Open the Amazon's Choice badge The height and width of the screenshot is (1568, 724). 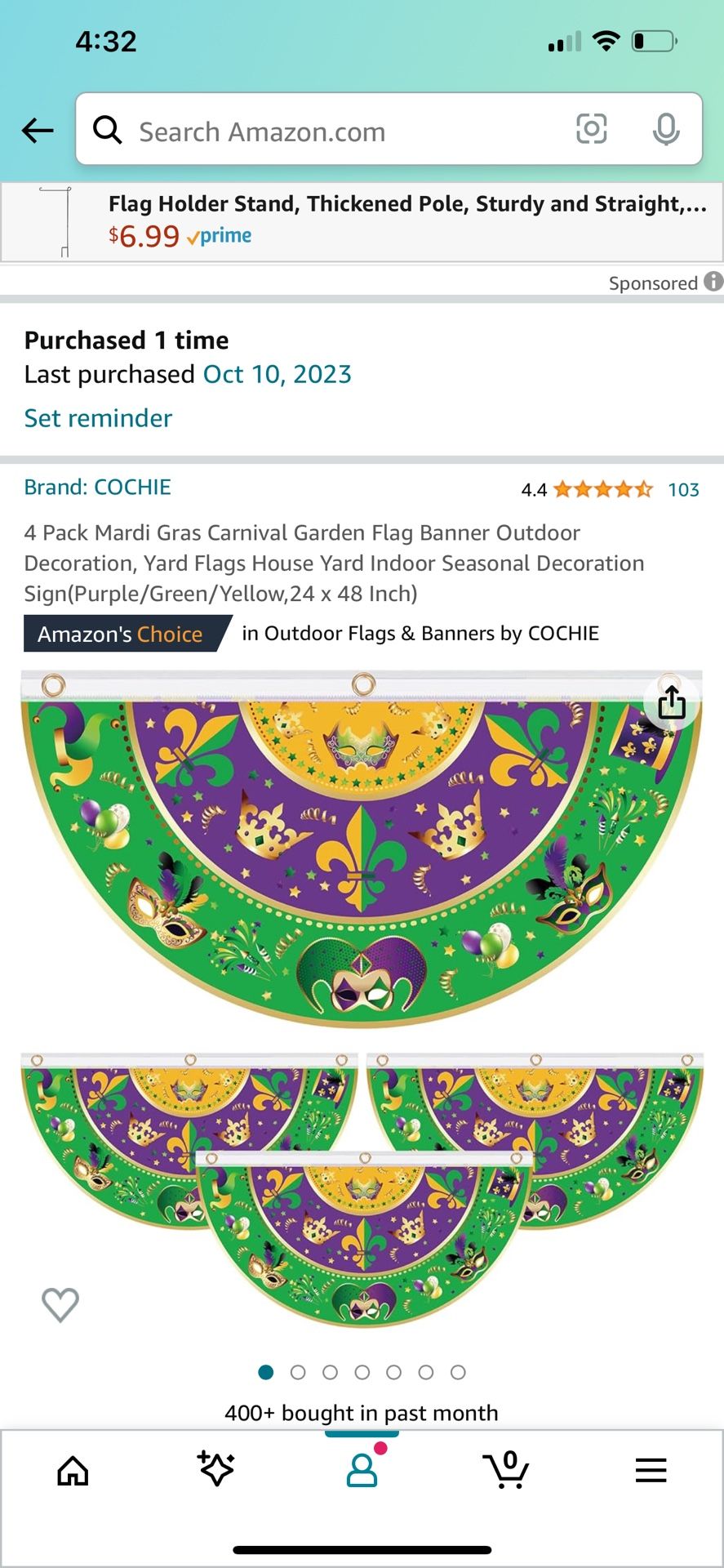(122, 634)
